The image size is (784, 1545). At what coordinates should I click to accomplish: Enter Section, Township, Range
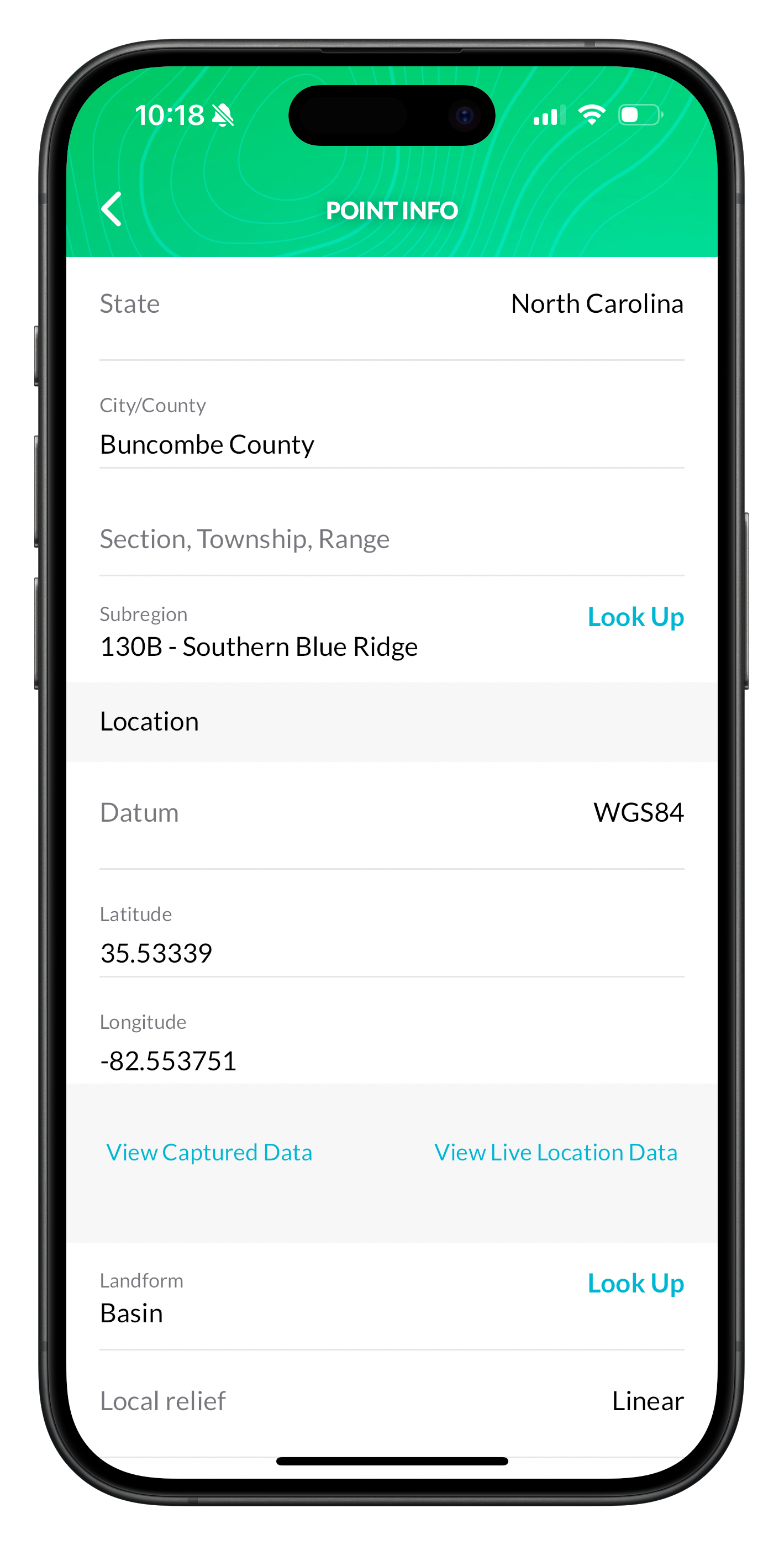tap(391, 539)
